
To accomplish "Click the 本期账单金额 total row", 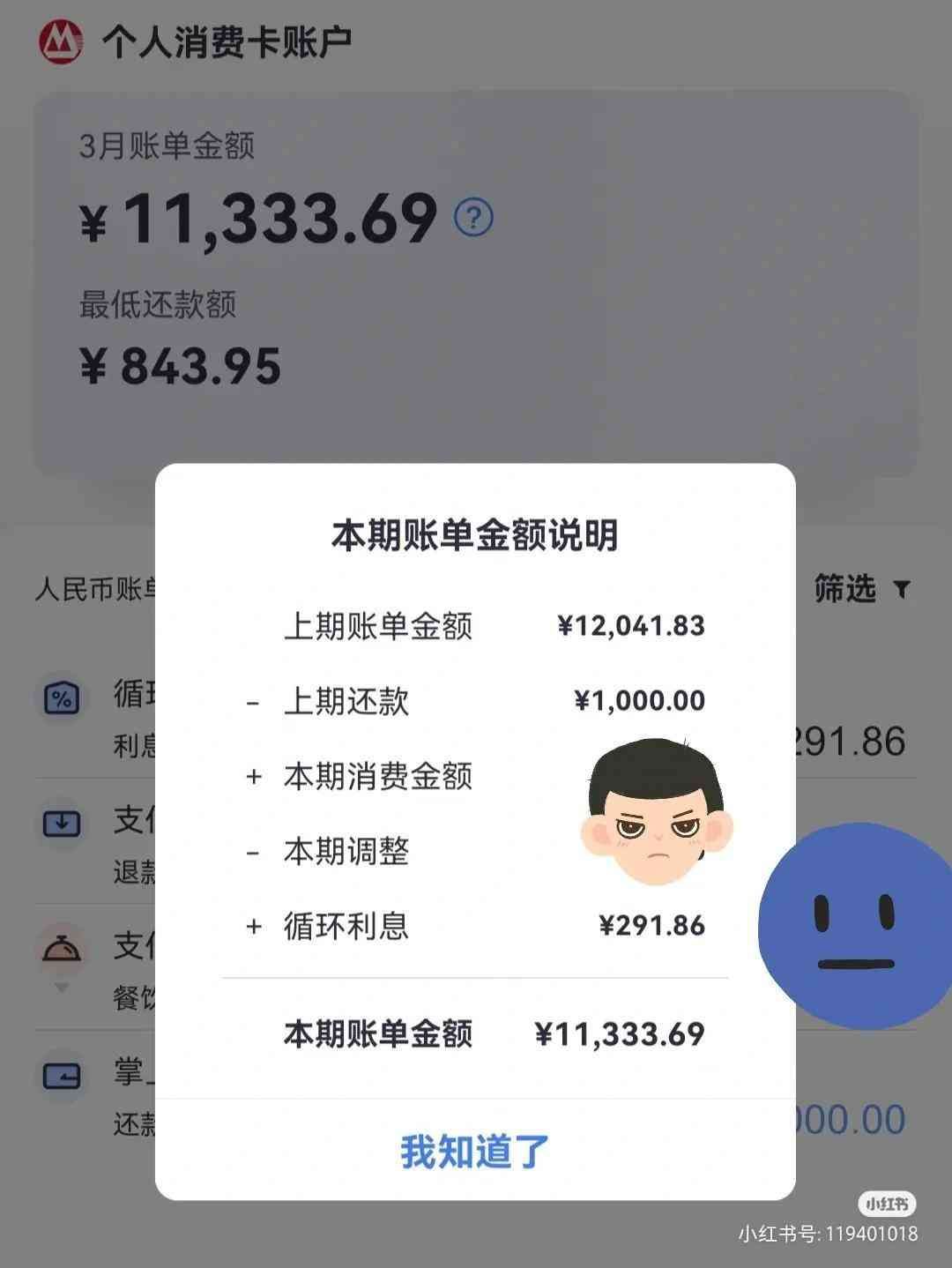I will click(489, 1033).
